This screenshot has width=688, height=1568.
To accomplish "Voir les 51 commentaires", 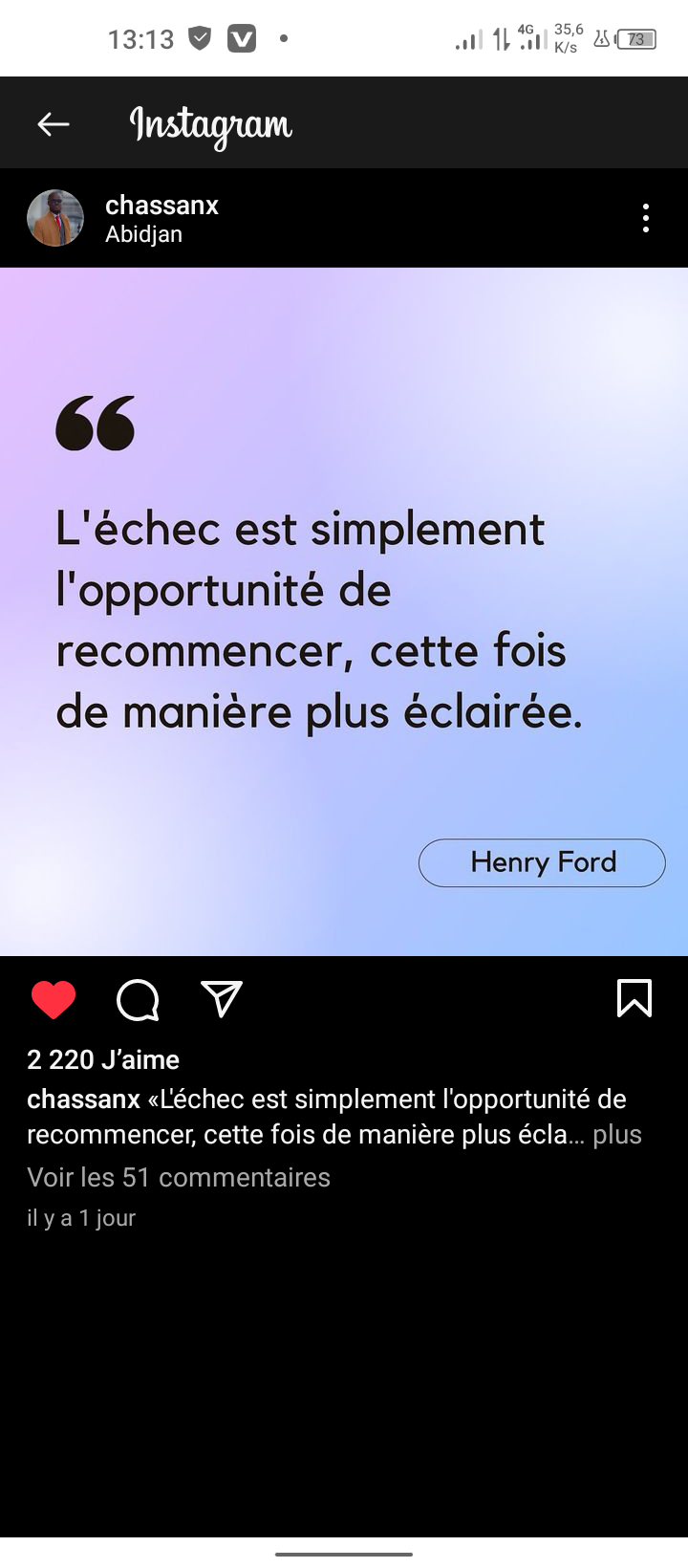I will [179, 1177].
